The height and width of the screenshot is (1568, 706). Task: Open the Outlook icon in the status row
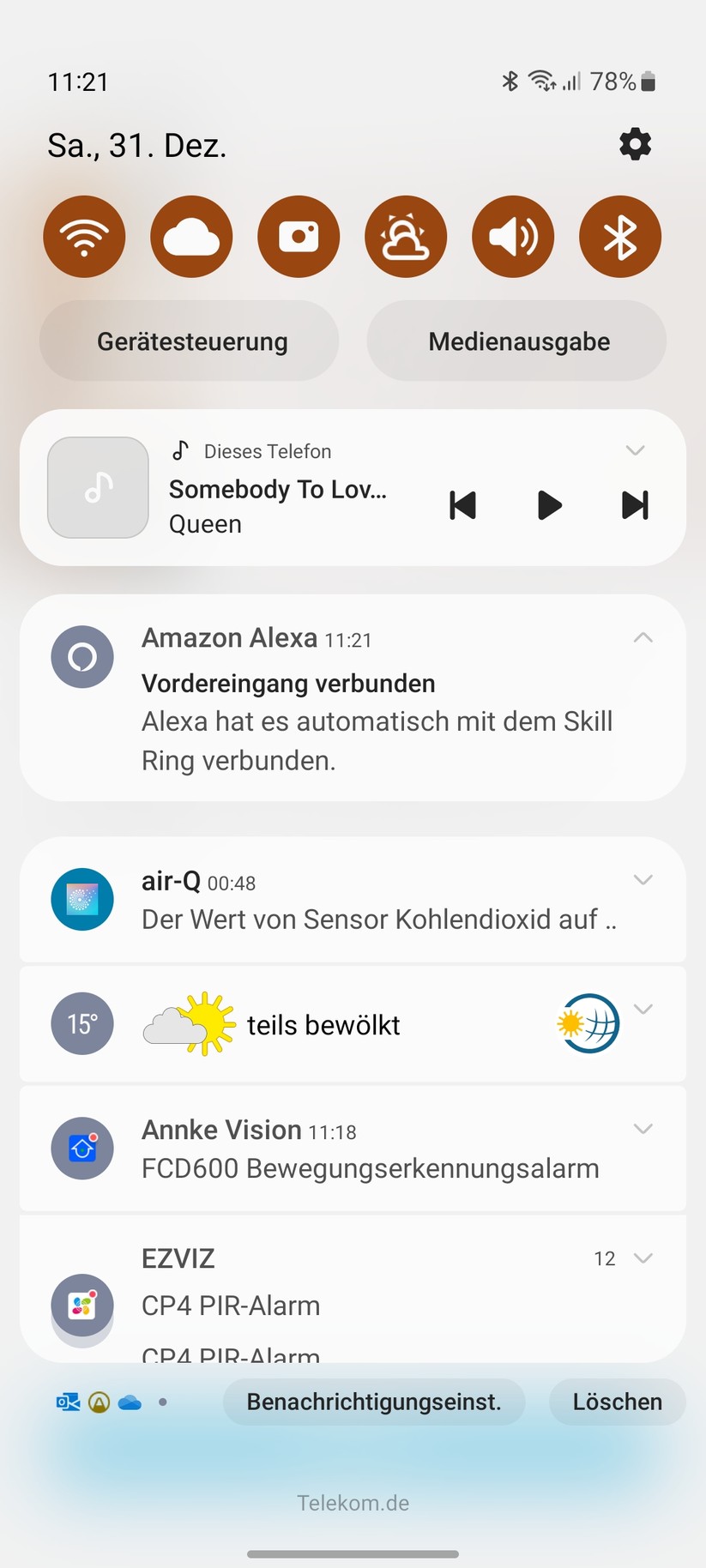coord(67,1402)
